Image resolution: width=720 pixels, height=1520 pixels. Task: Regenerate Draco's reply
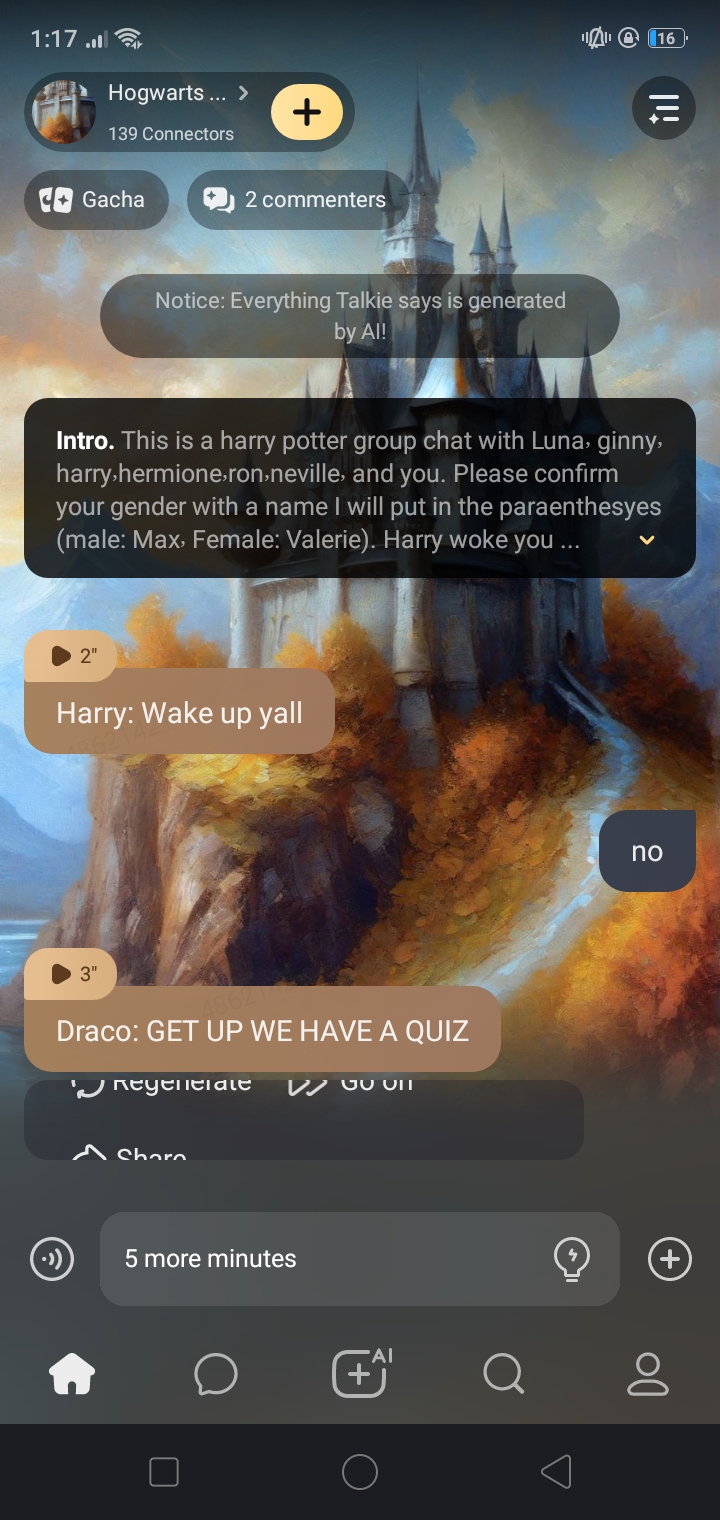tap(165, 1084)
